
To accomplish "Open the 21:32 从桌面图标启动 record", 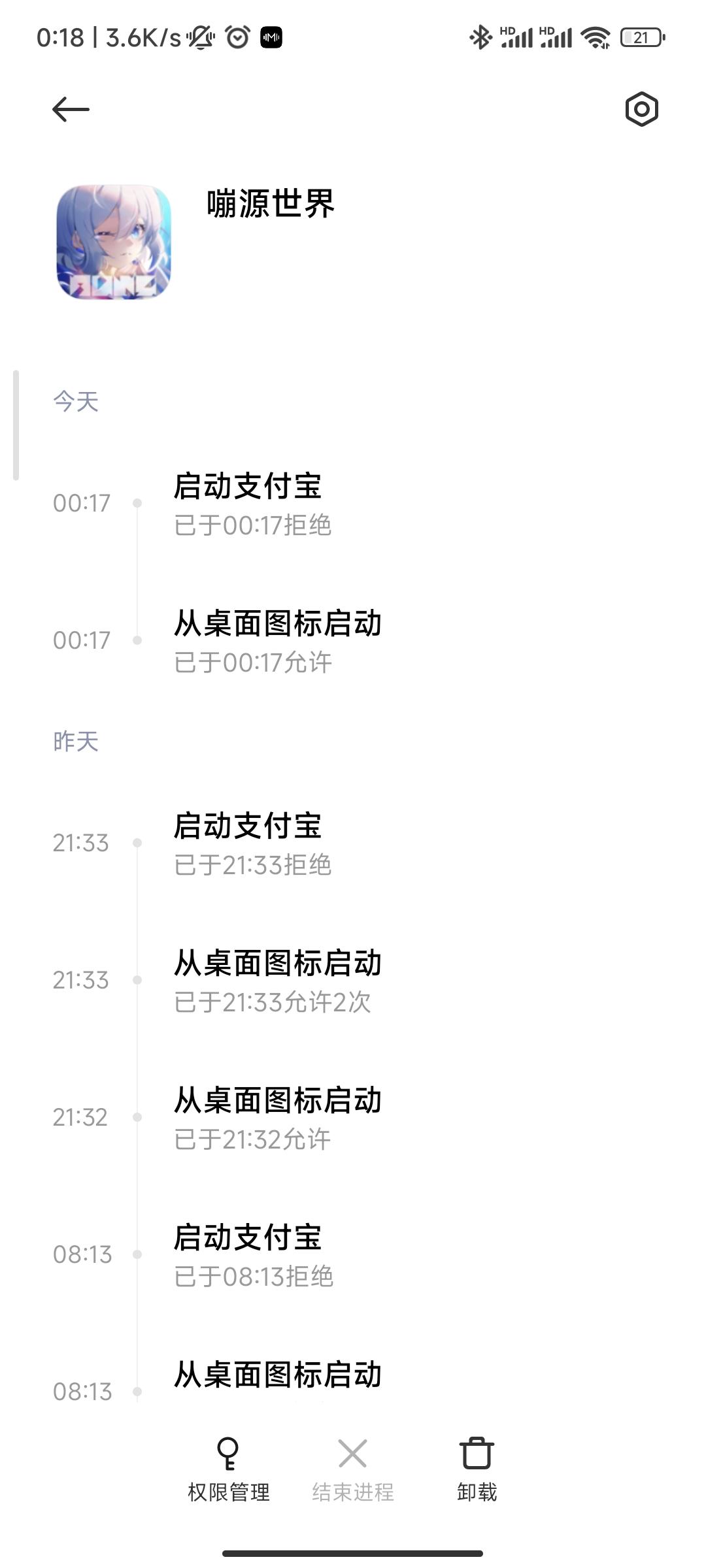I will click(x=277, y=1118).
